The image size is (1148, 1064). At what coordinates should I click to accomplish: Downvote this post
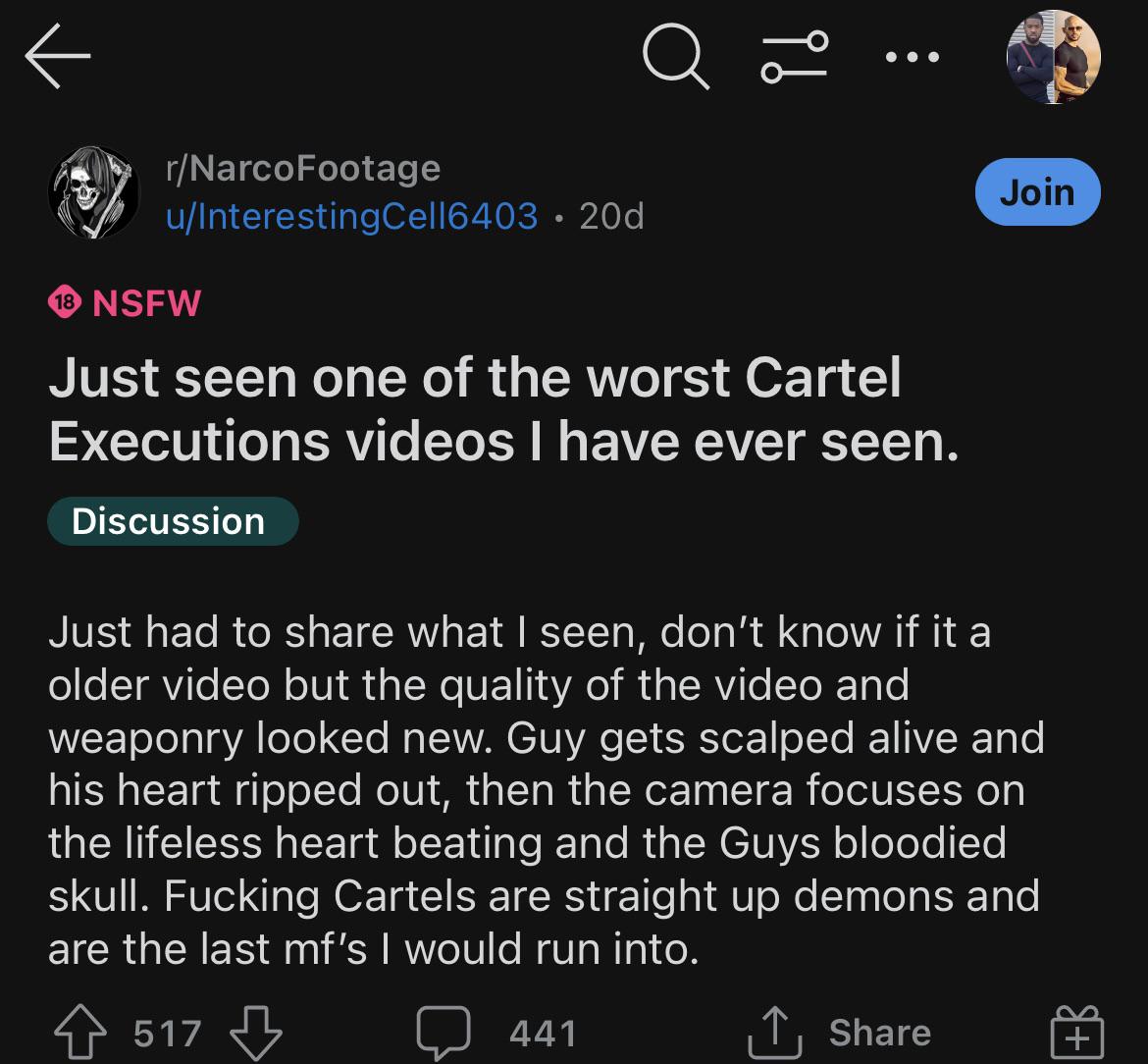click(x=255, y=1033)
